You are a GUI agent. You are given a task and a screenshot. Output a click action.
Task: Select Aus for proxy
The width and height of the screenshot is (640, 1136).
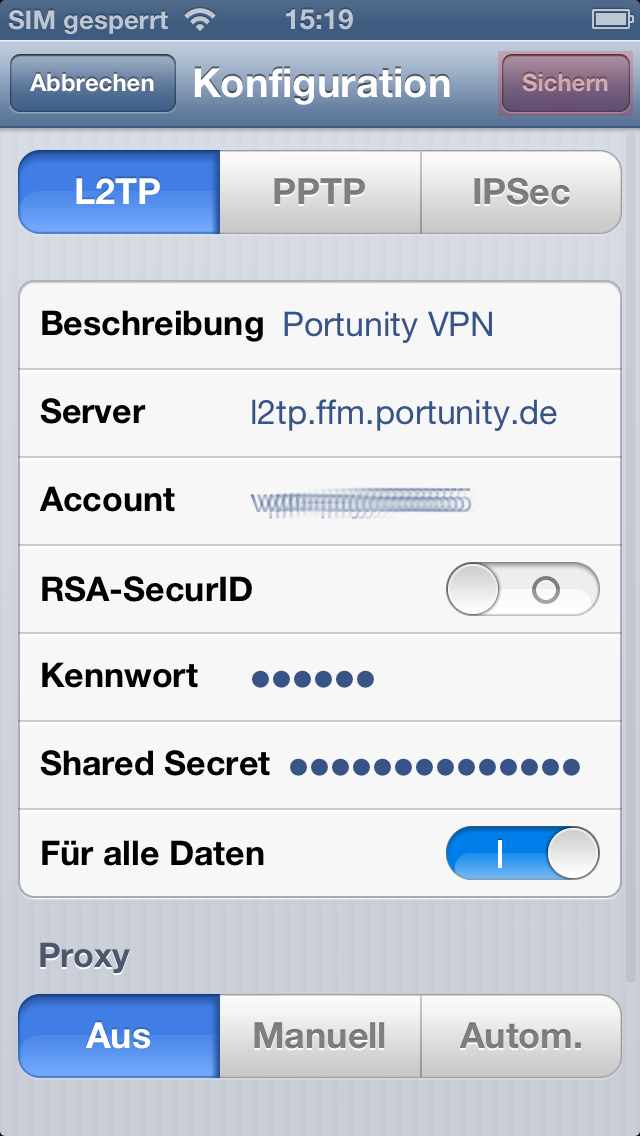[x=119, y=1036]
